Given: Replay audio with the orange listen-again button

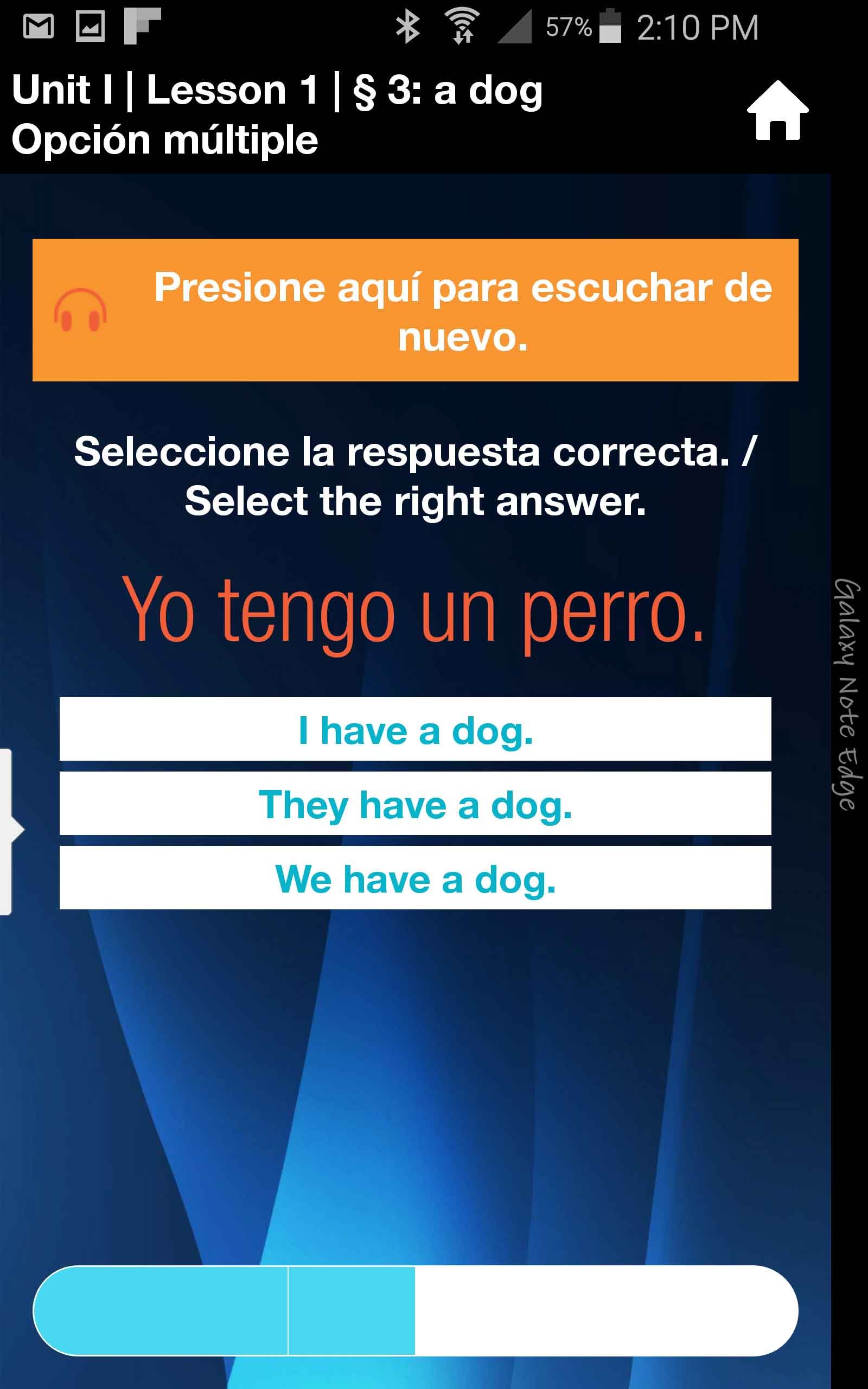Looking at the screenshot, I should click(x=415, y=310).
